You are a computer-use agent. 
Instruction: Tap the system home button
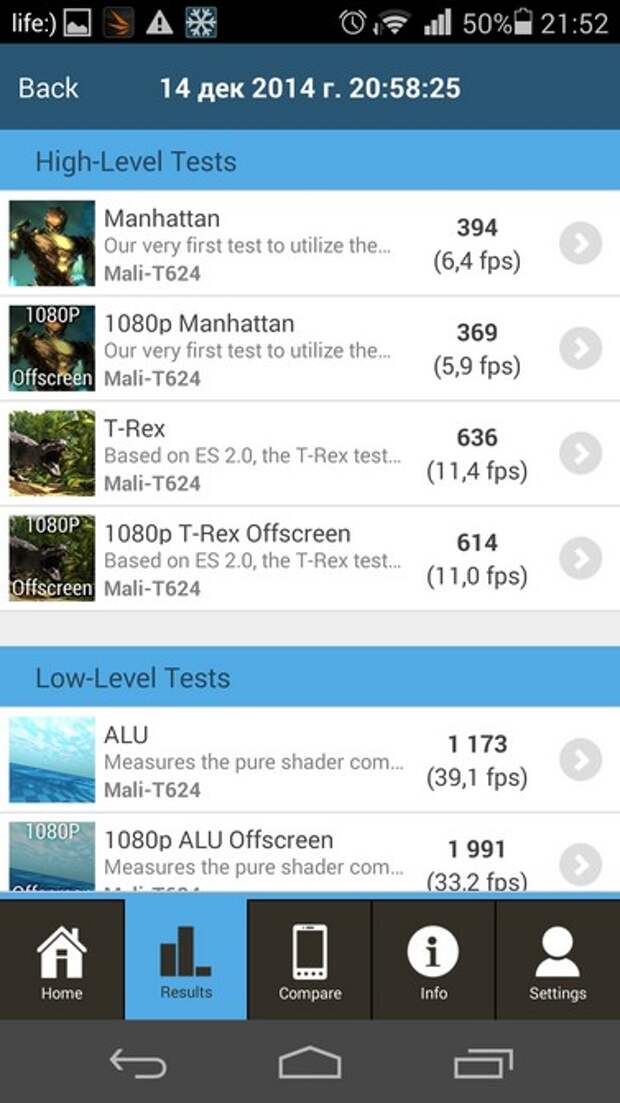tap(310, 1062)
